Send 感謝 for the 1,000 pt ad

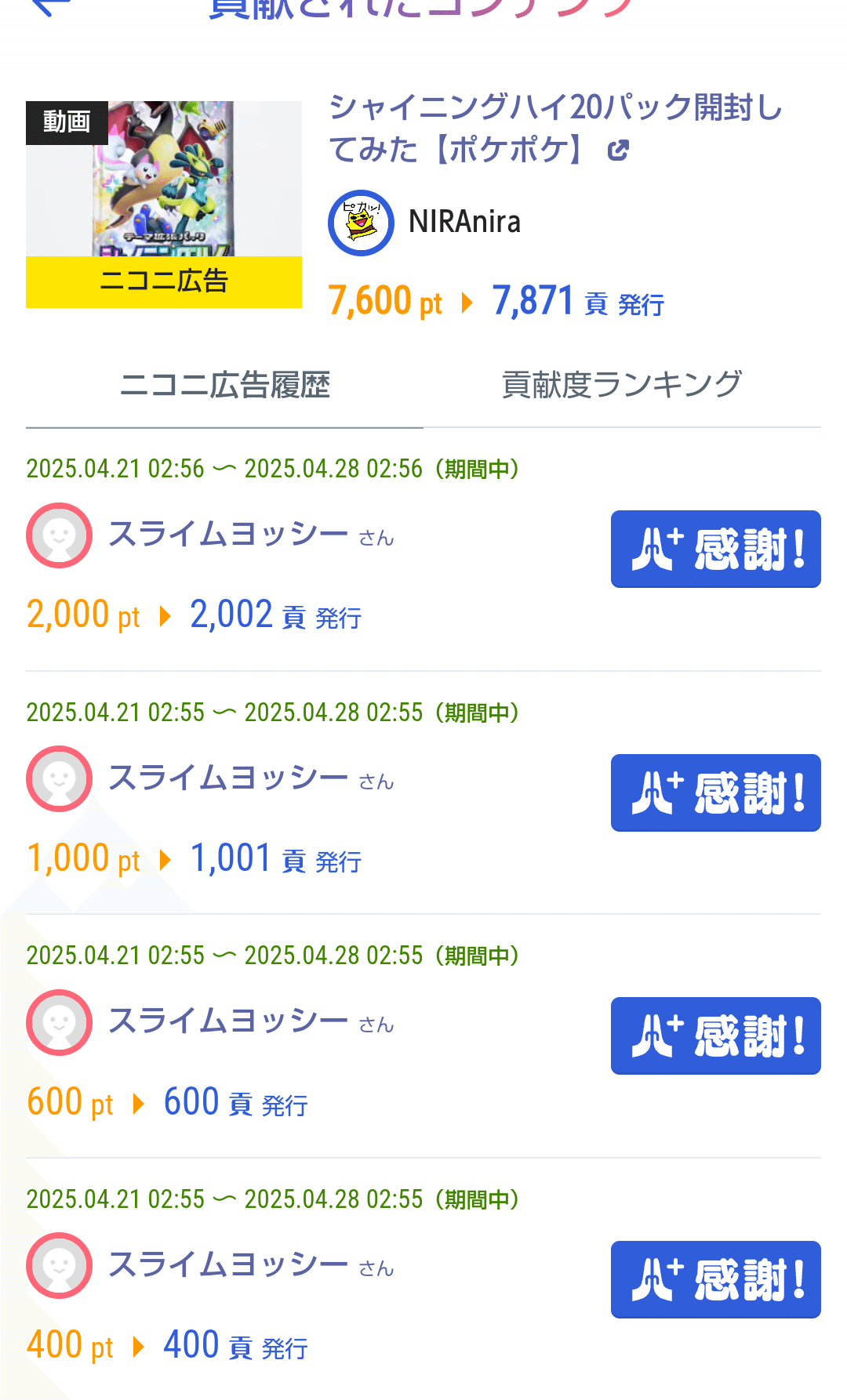tap(715, 792)
